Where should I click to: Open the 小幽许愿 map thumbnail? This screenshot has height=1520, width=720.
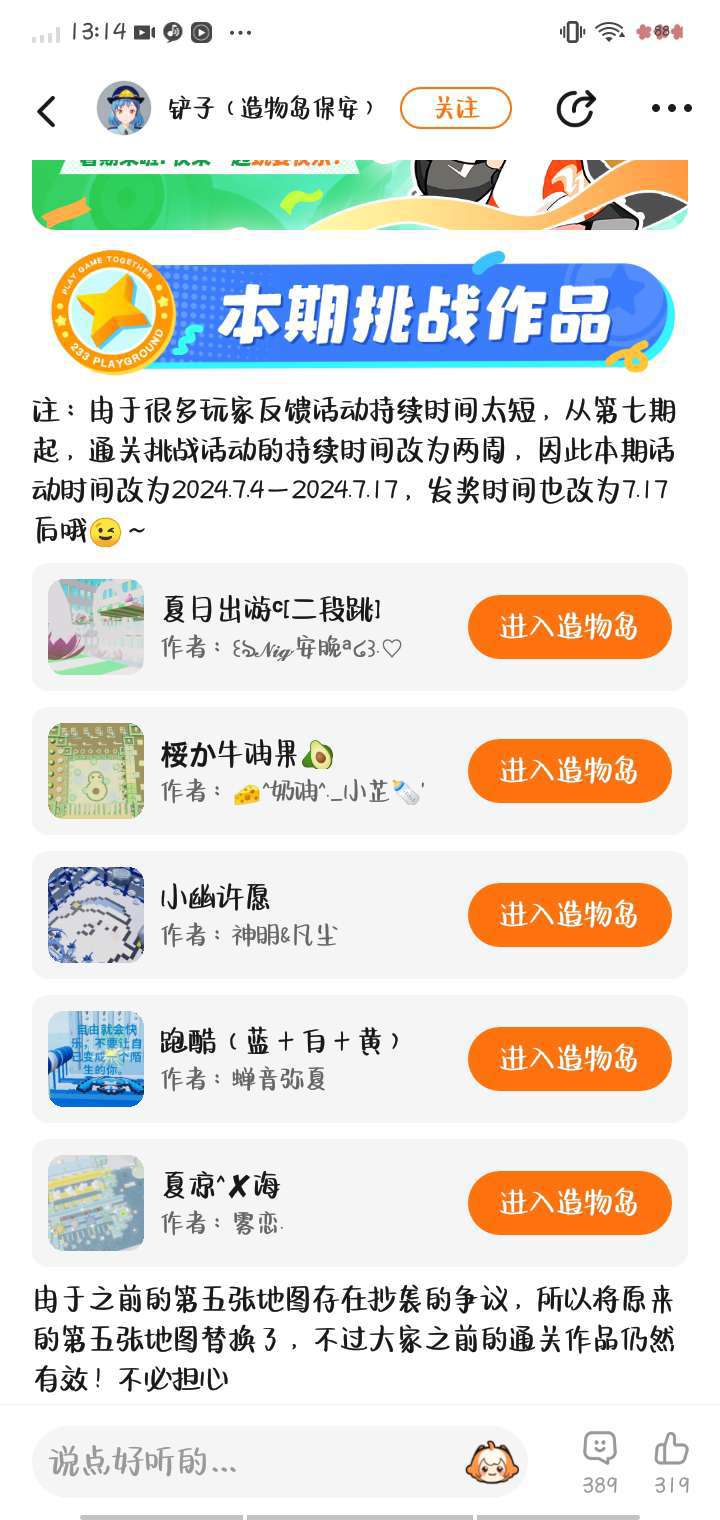click(96, 915)
